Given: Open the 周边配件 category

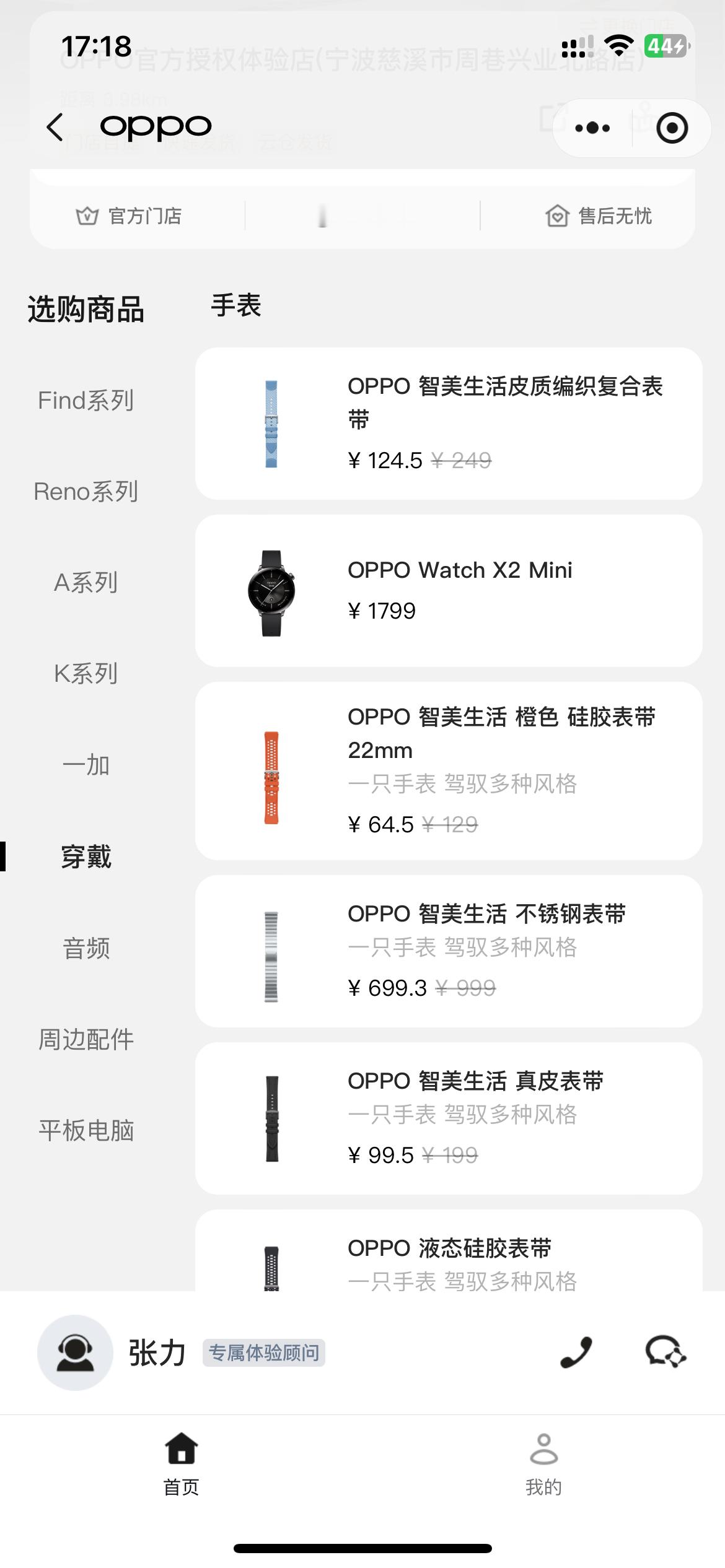Looking at the screenshot, I should click(x=86, y=1039).
